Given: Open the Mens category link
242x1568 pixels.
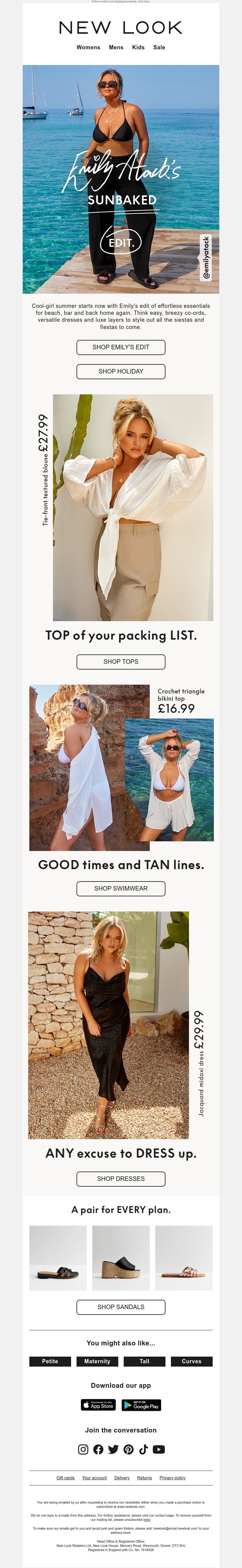Looking at the screenshot, I should coord(116,47).
